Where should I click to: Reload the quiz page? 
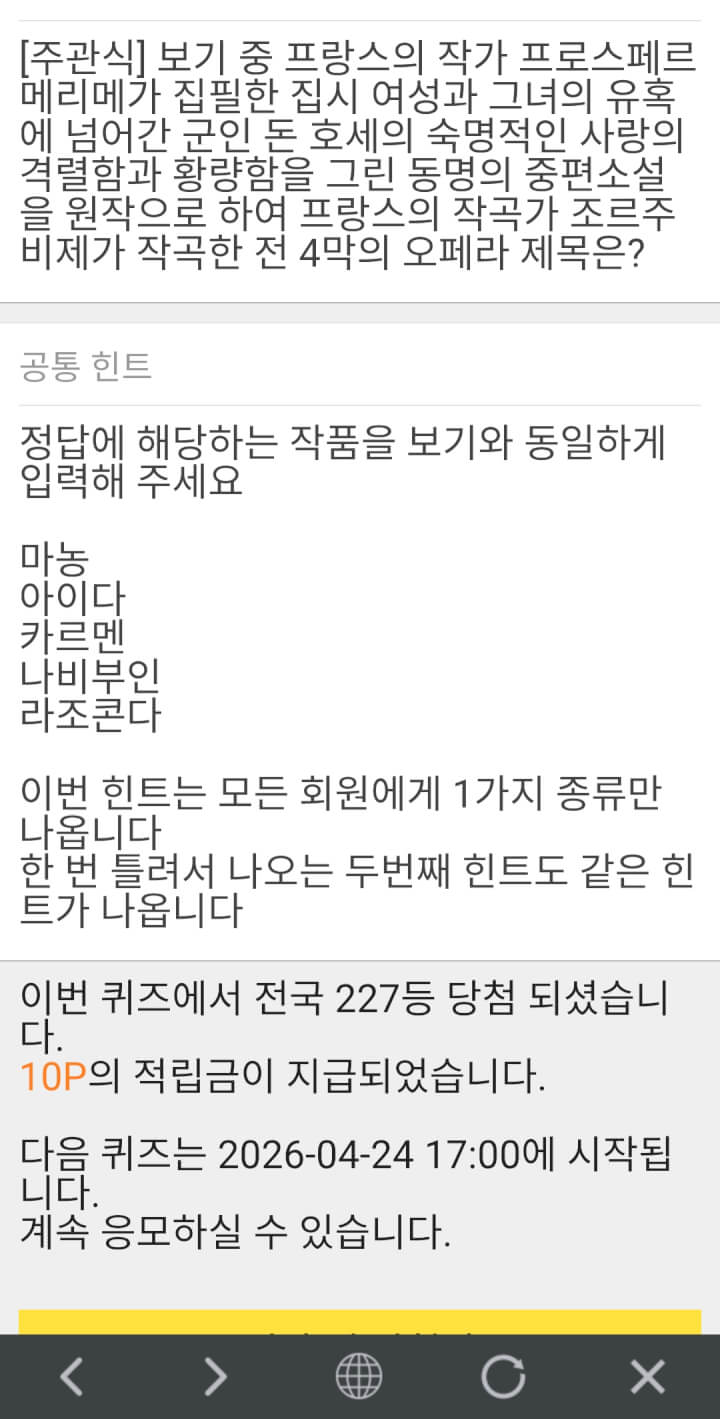[x=503, y=1377]
